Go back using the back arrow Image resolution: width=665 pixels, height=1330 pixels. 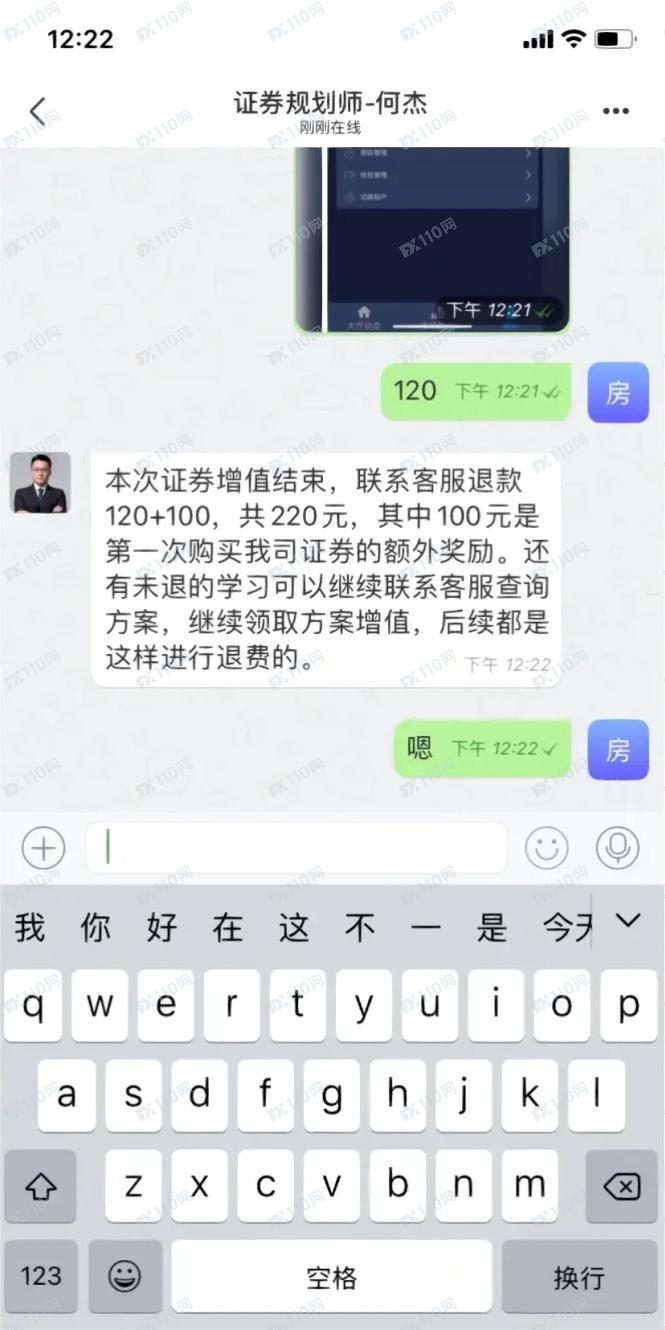click(x=38, y=111)
